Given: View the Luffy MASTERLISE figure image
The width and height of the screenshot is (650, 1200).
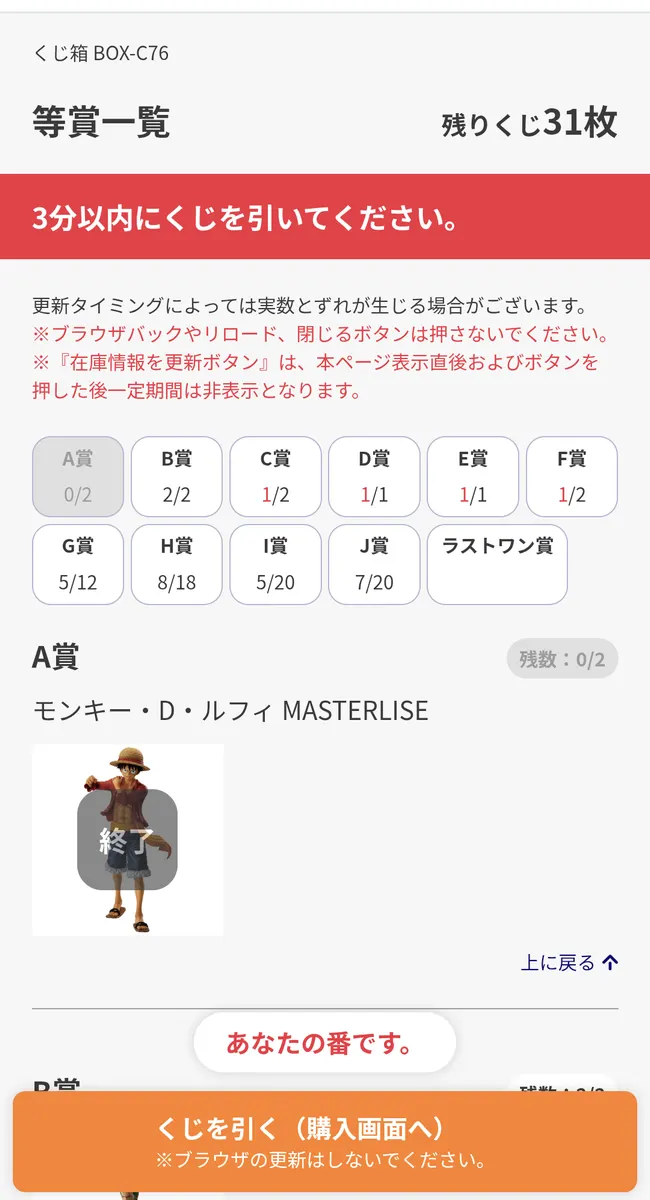Looking at the screenshot, I should click(x=128, y=840).
